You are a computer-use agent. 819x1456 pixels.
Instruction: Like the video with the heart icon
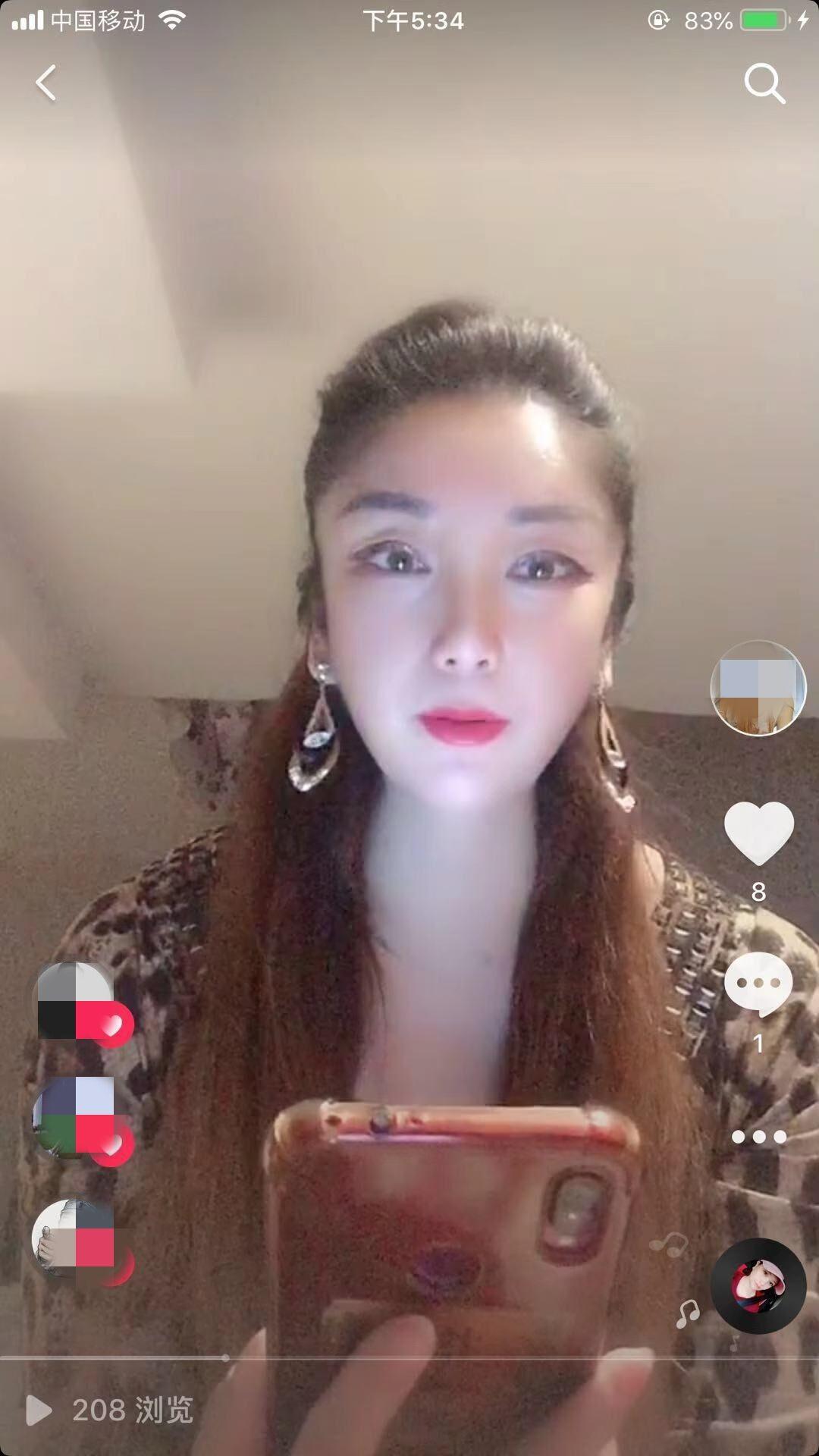[758, 833]
